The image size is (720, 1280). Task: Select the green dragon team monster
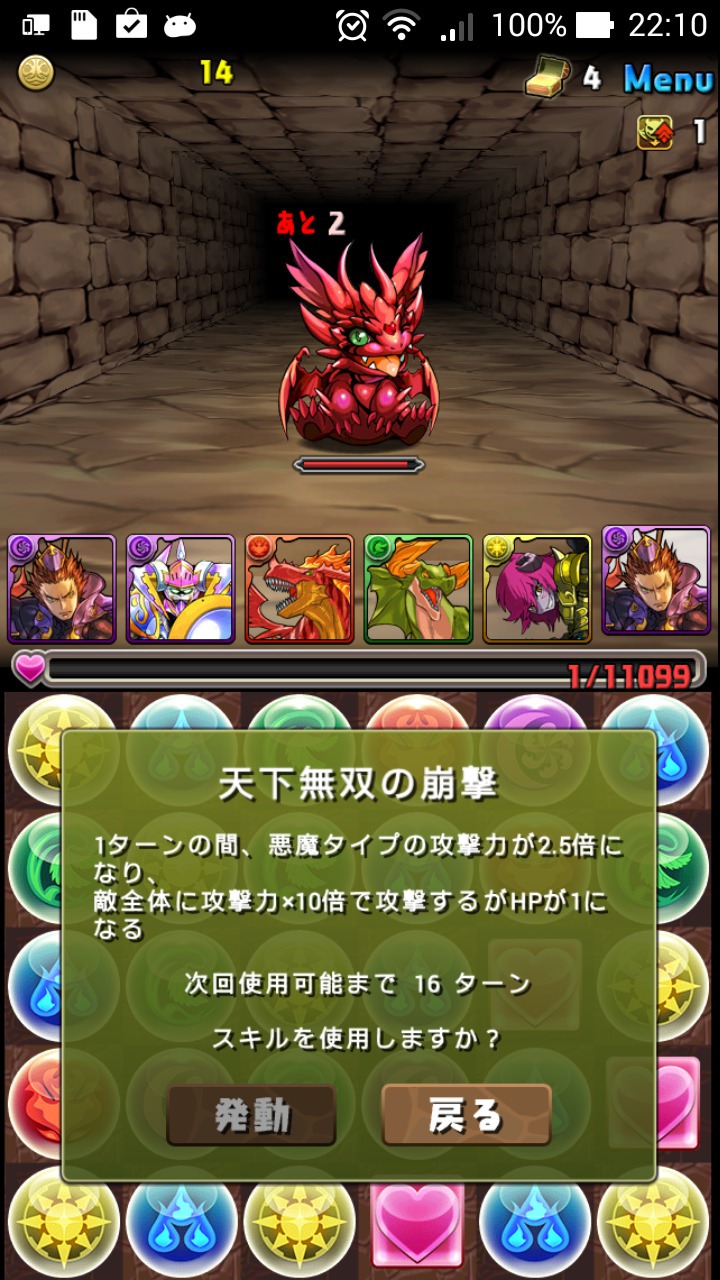coord(418,589)
